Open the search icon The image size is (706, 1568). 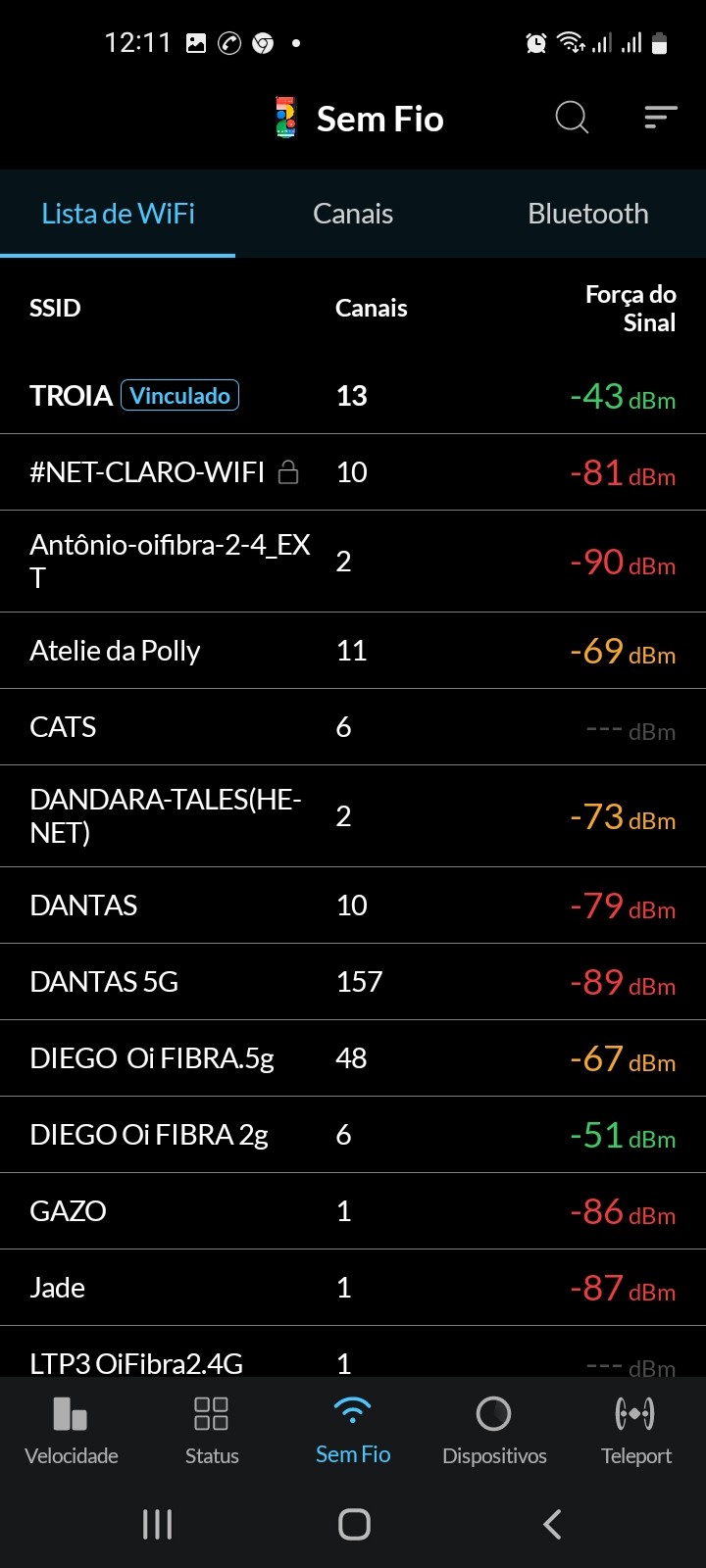[x=572, y=118]
